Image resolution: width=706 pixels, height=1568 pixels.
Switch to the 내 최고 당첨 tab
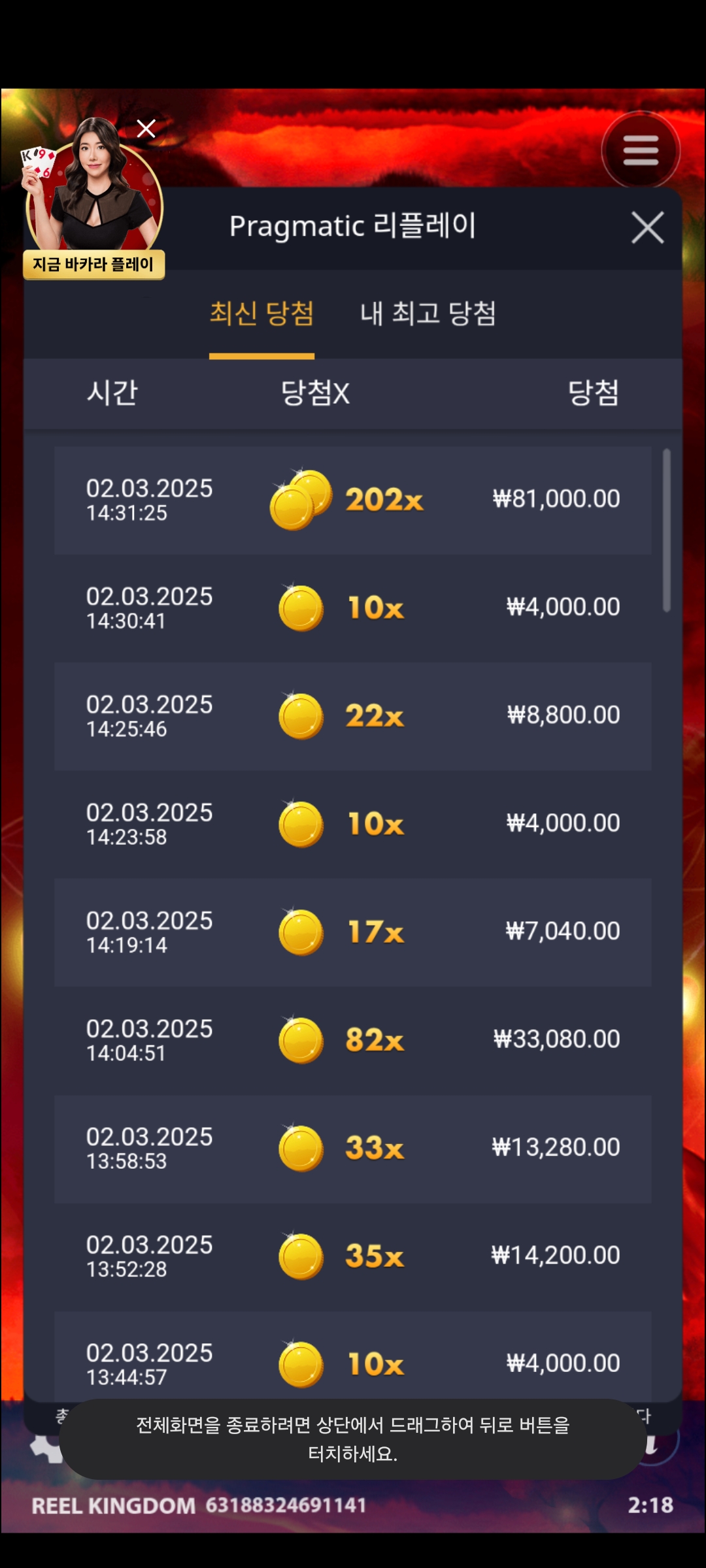428,314
